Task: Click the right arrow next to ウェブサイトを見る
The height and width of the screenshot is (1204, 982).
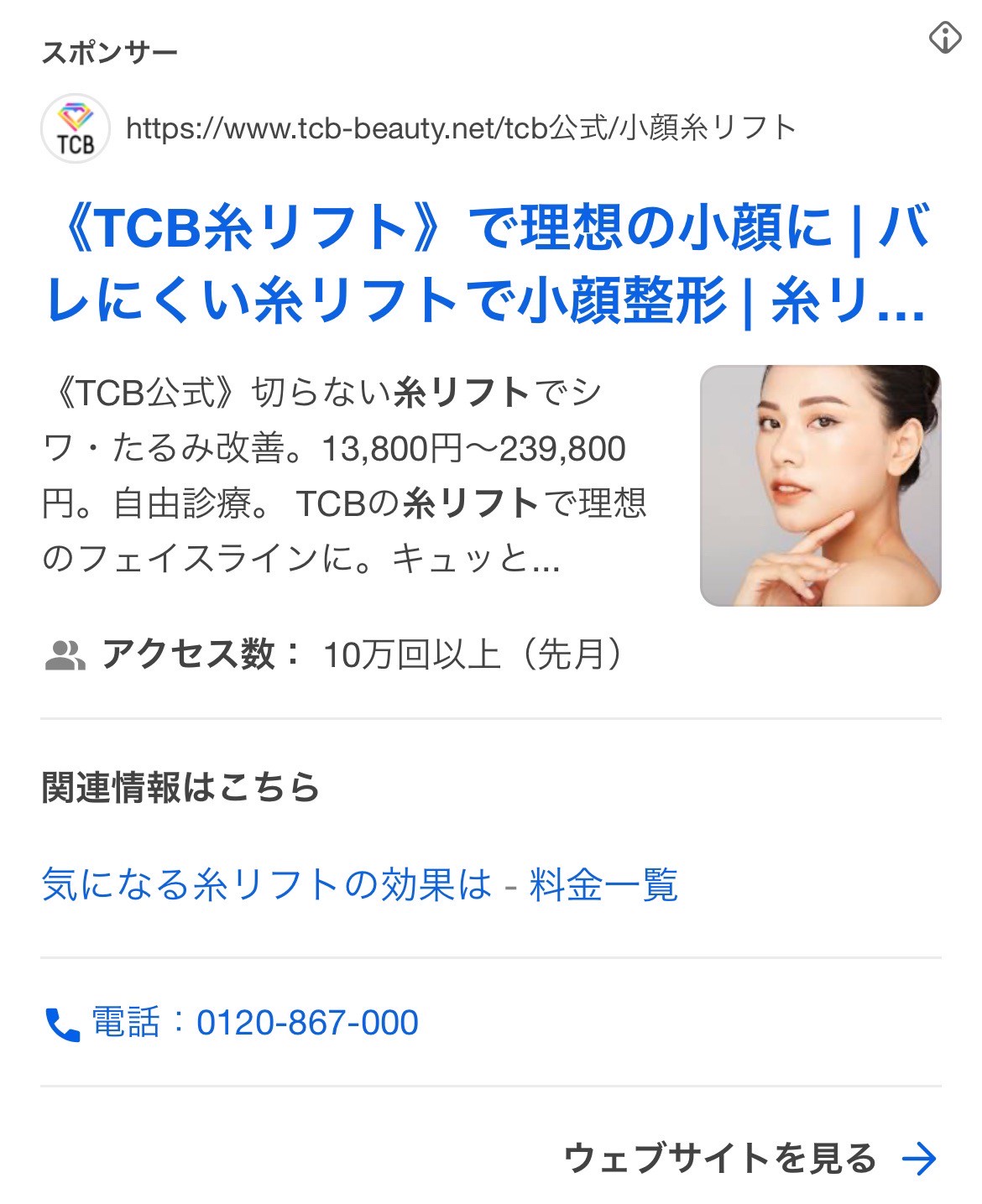Action: point(920,1161)
